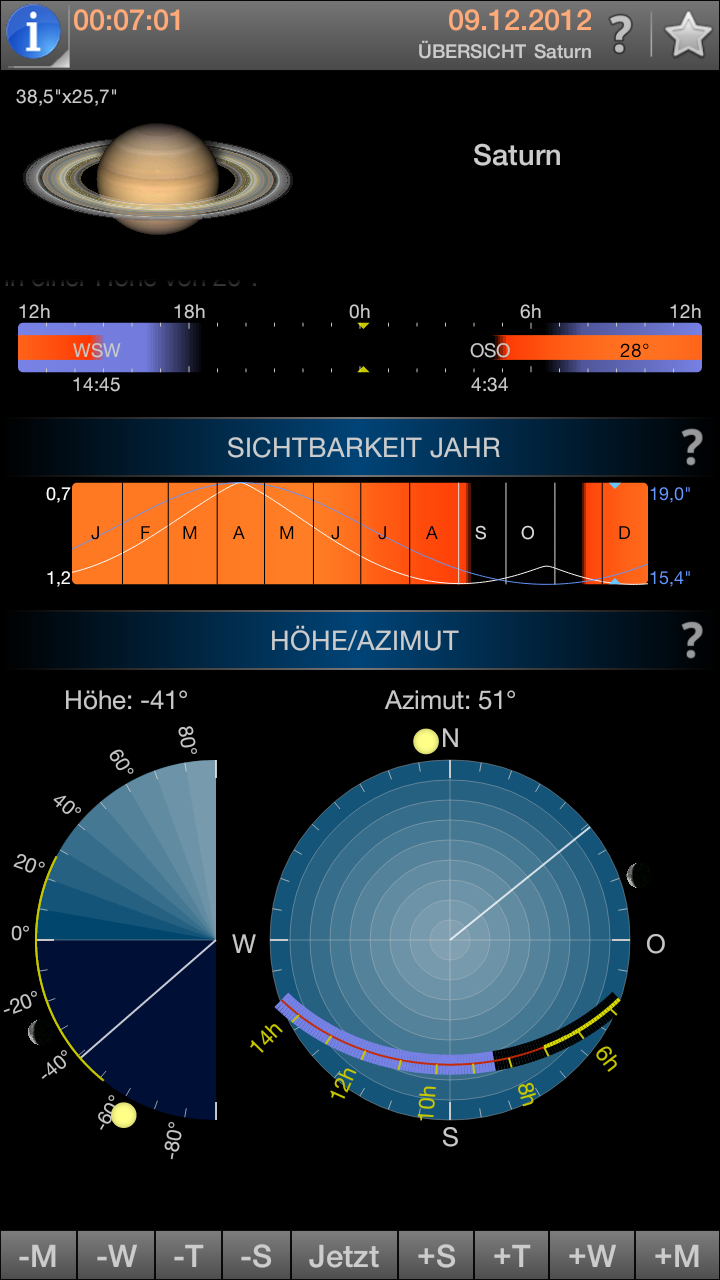720x1280 pixels.
Task: Advance one week with +W
Action: tap(592, 1256)
